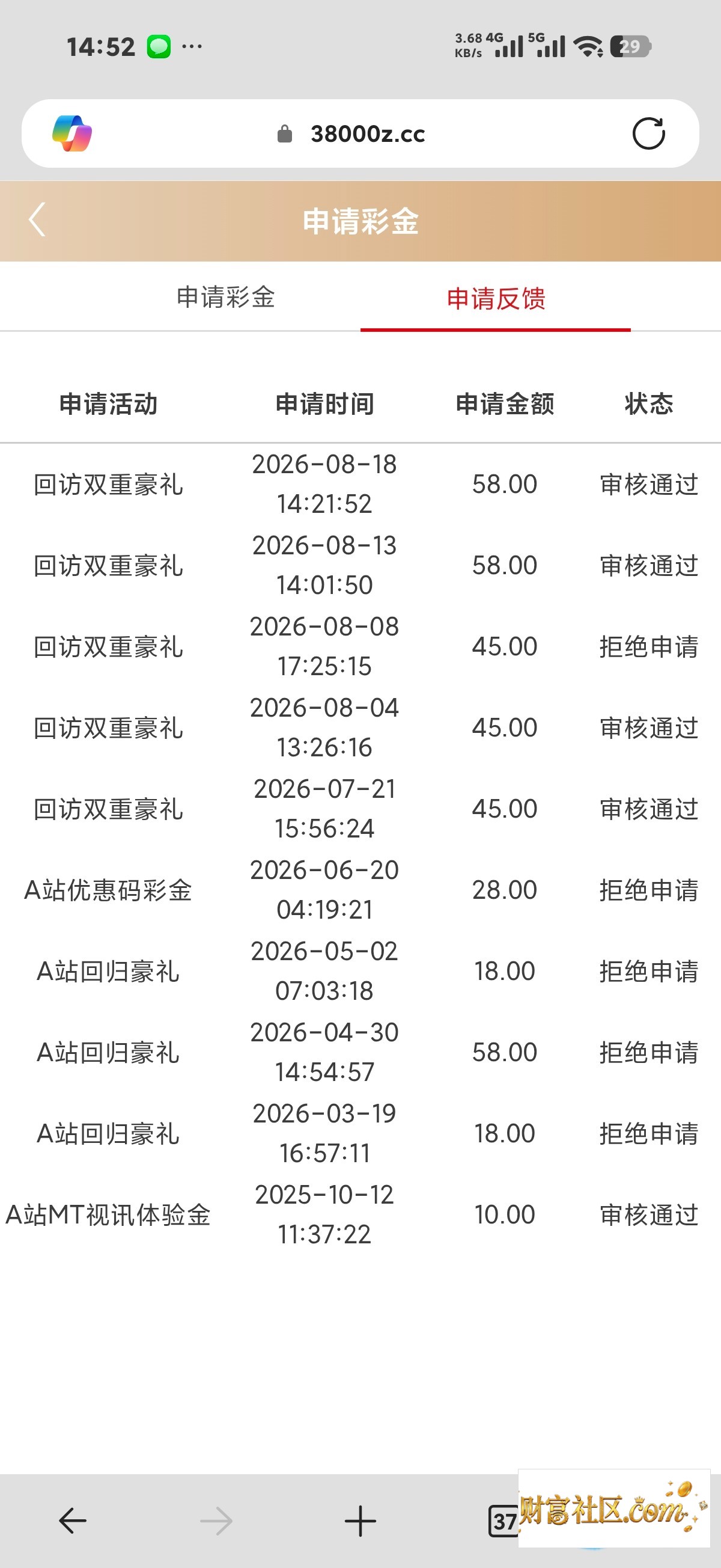
Task: Open the tab switcher showing 37
Action: click(x=503, y=1521)
